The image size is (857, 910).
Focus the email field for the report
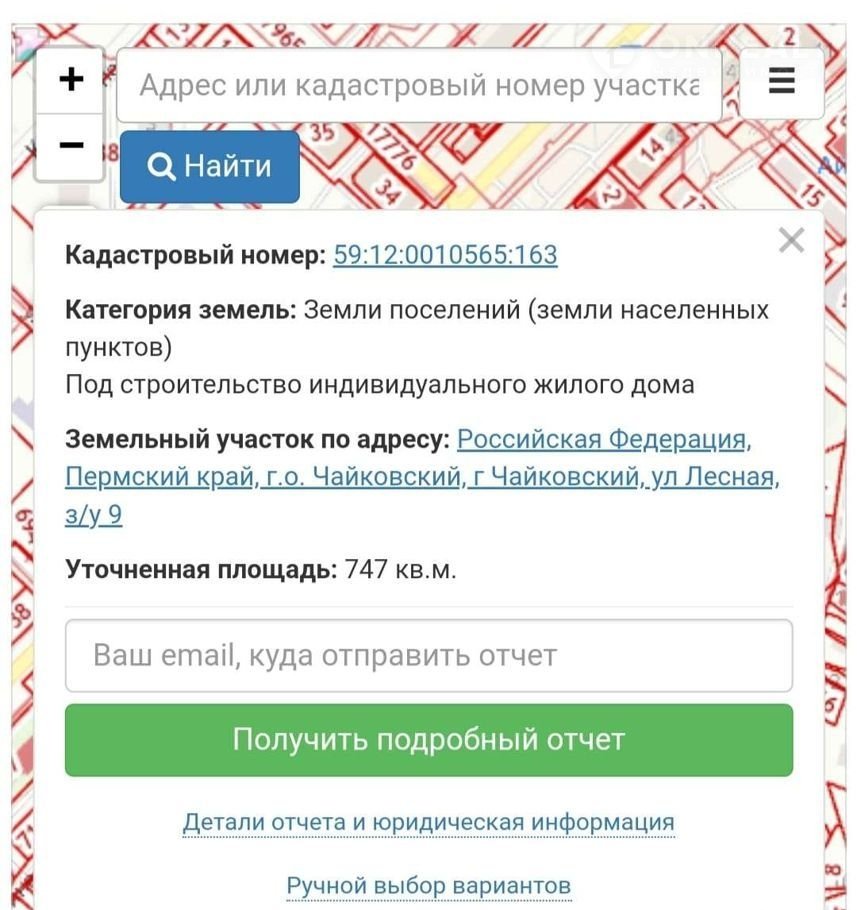(x=428, y=656)
